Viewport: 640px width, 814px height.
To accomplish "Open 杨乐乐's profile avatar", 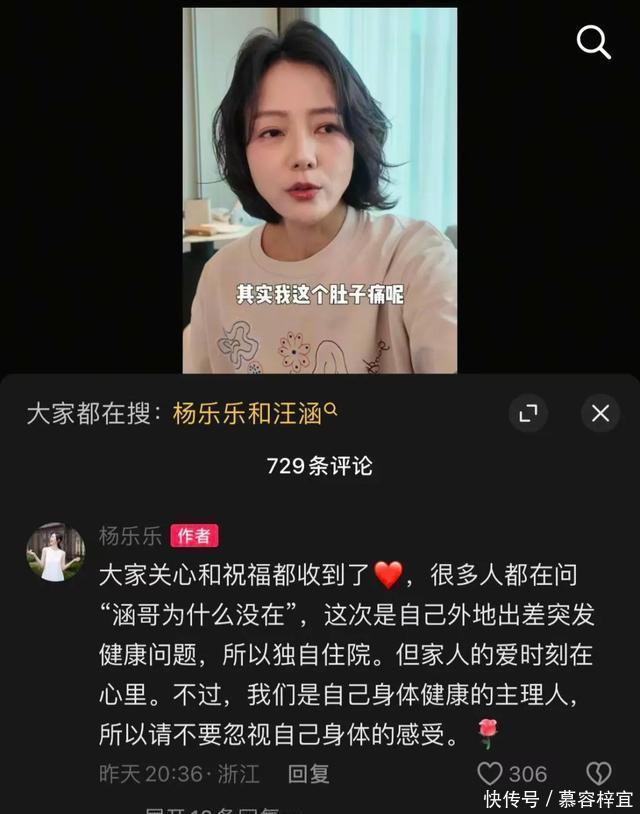I will coord(55,552).
